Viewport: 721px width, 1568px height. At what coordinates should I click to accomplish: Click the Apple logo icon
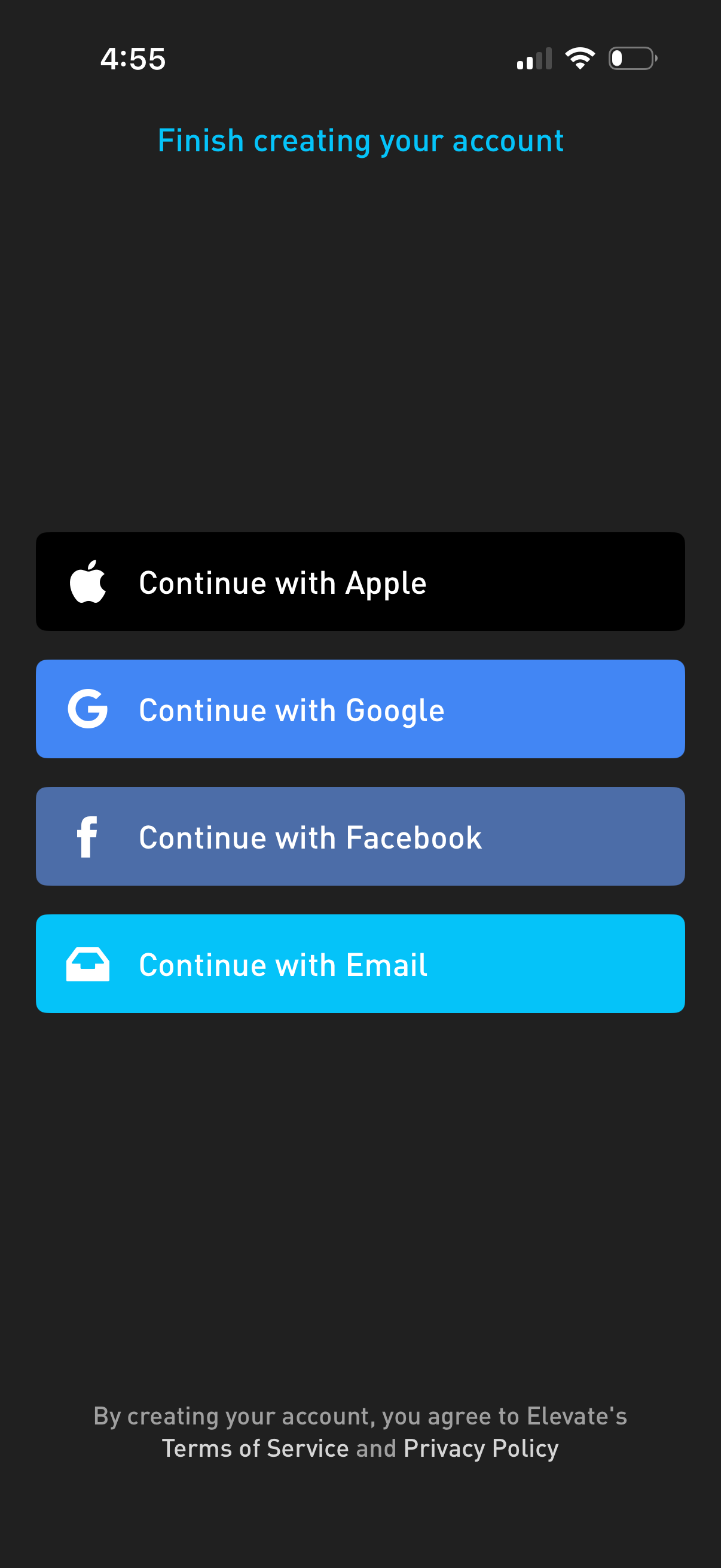click(x=89, y=581)
